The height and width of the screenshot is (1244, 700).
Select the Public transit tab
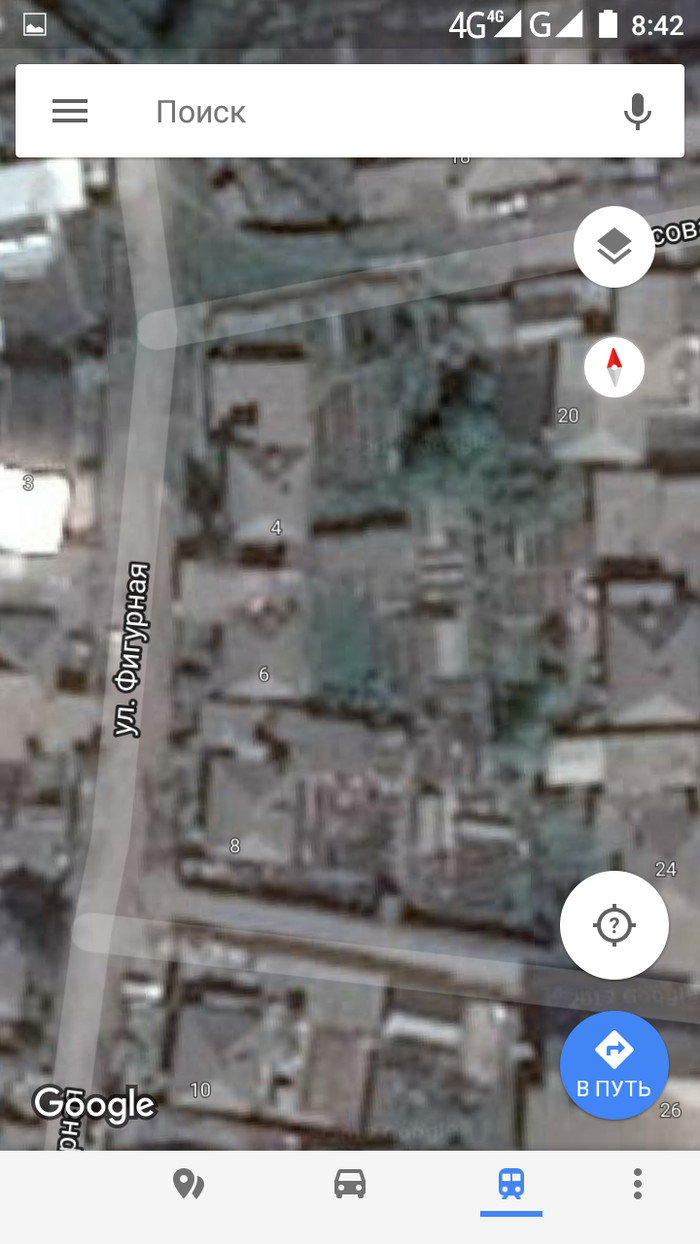pos(511,1184)
